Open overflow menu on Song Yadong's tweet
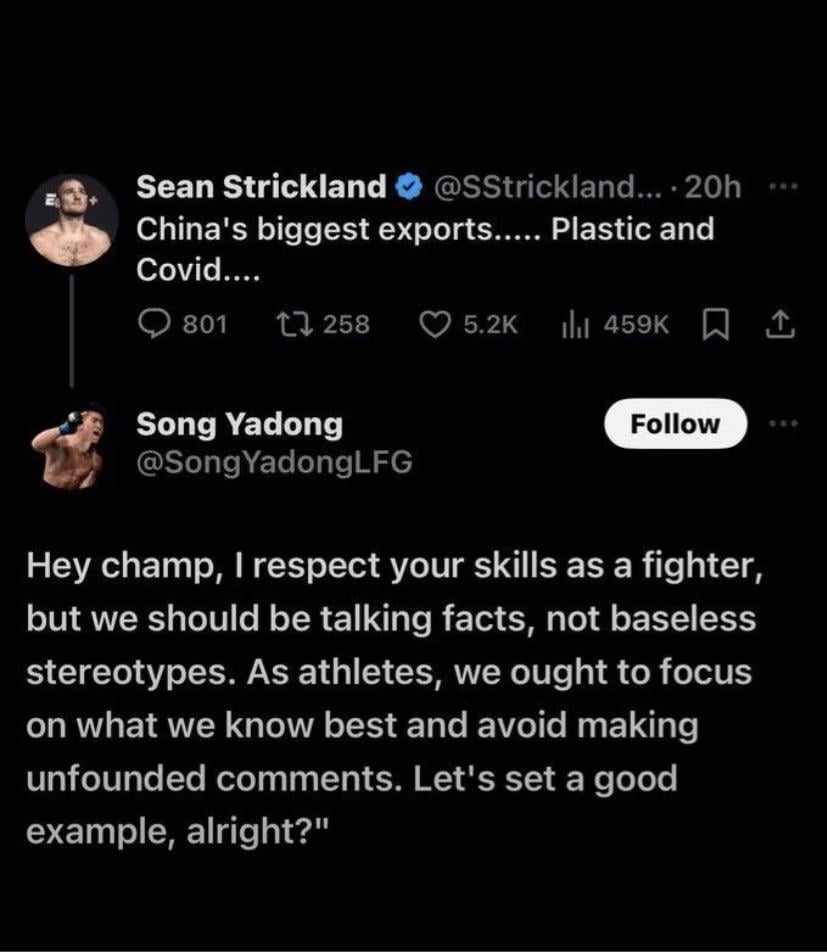This screenshot has width=827, height=952. [781, 423]
